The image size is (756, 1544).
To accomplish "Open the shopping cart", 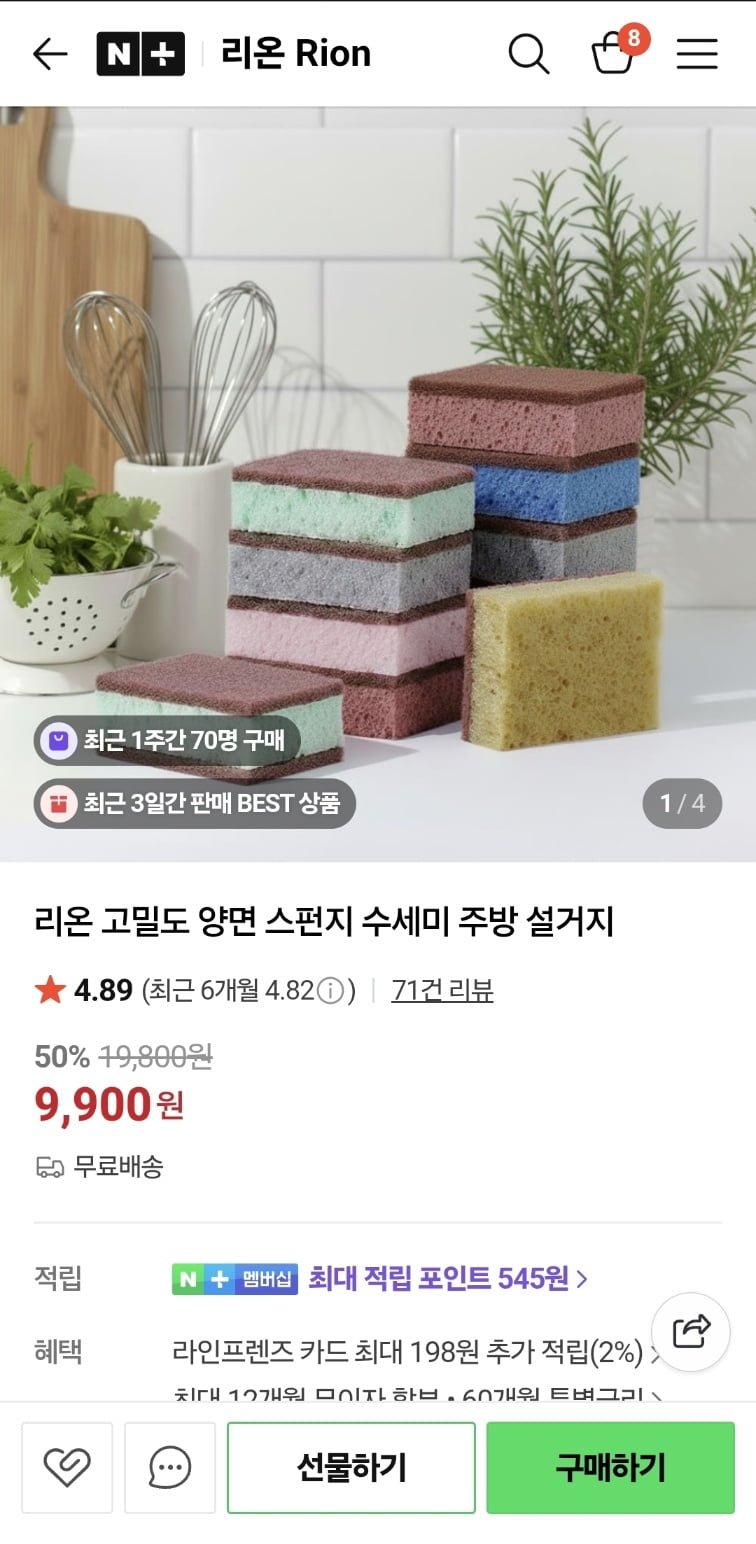I will pos(614,54).
